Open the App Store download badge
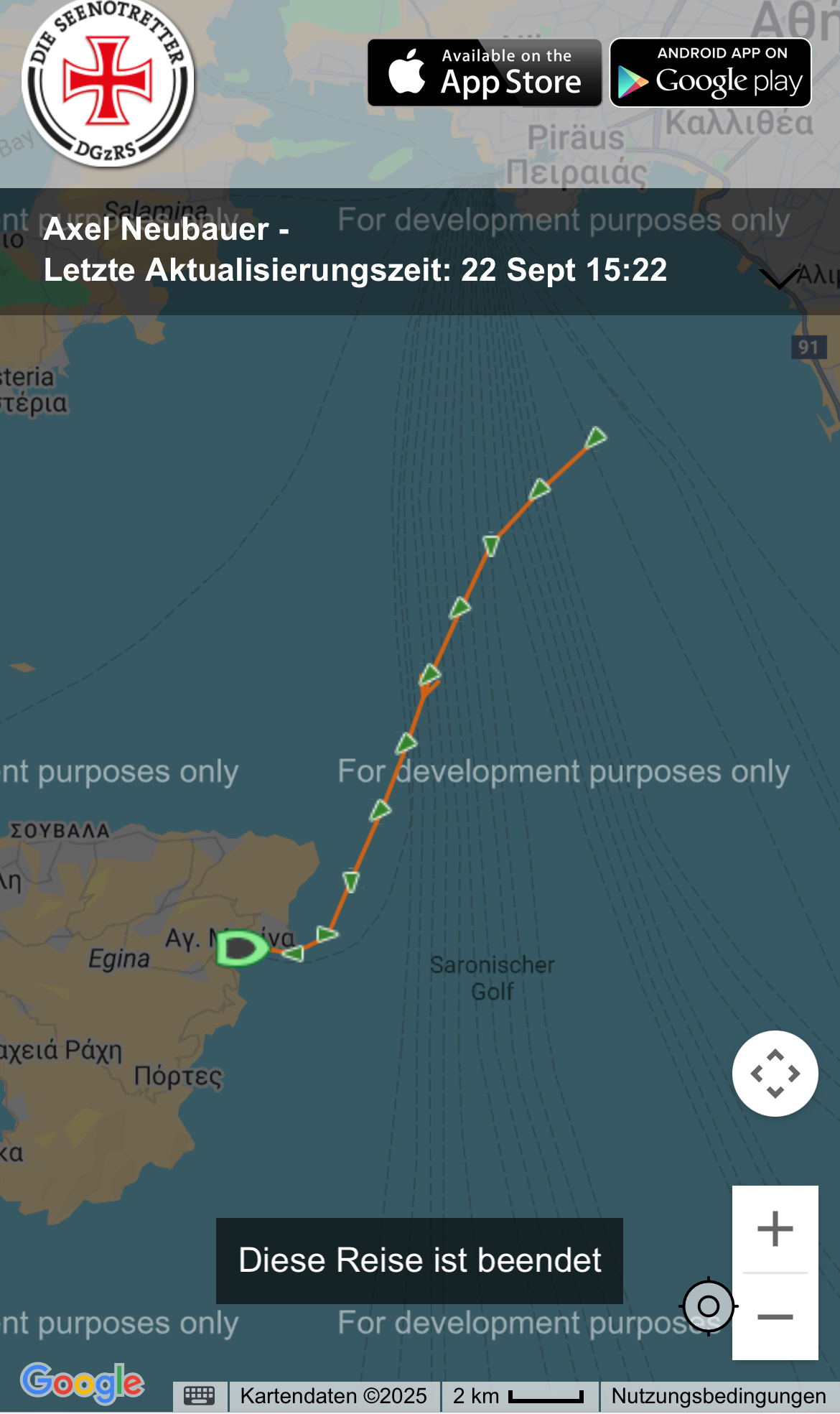 coord(485,73)
